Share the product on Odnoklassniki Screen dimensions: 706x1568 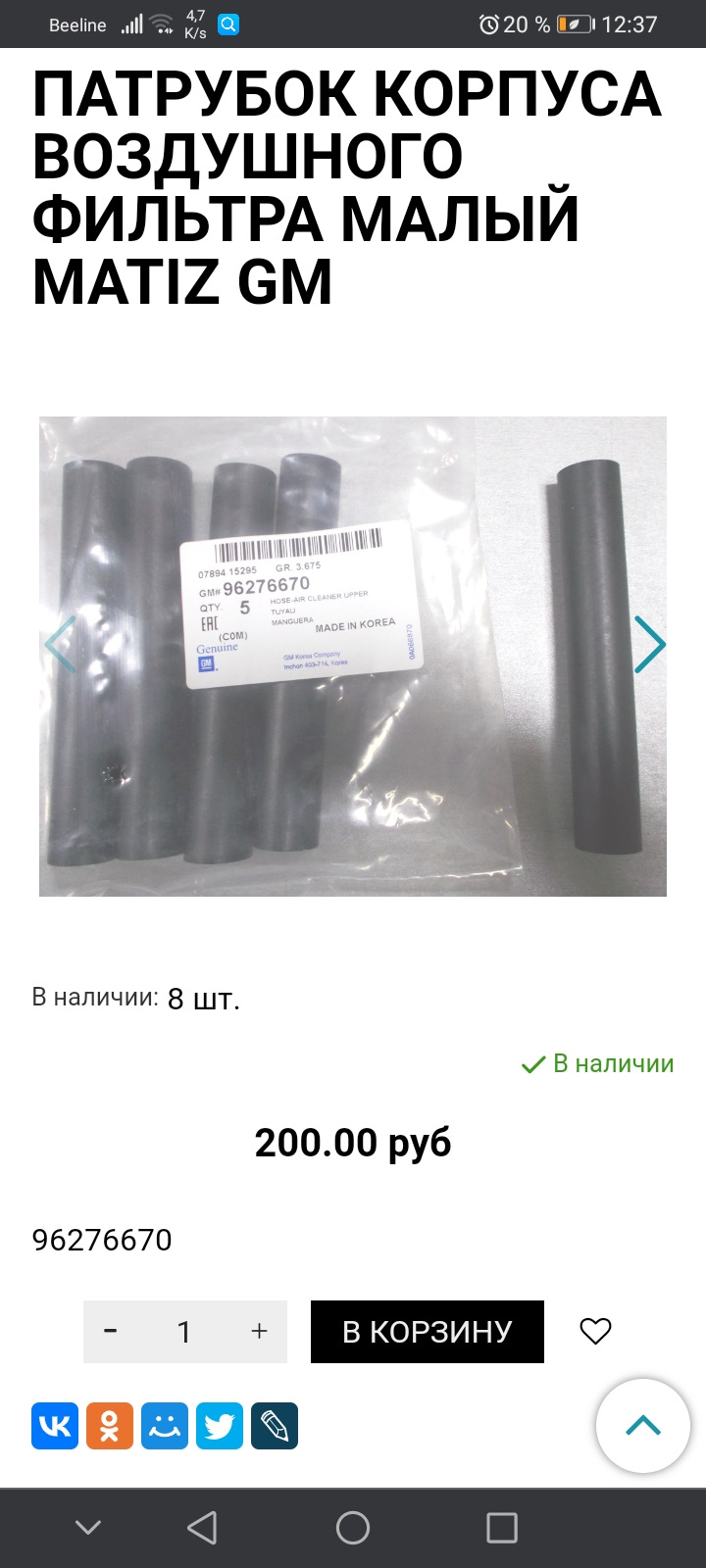tap(110, 1425)
